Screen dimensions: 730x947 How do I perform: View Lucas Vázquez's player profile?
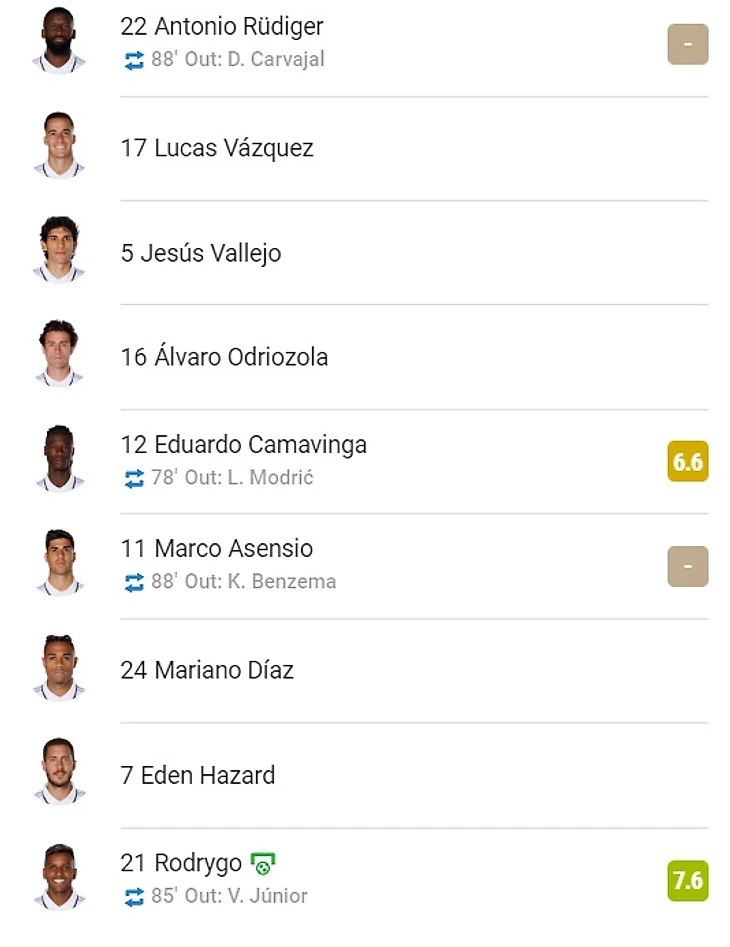pyautogui.click(x=217, y=149)
